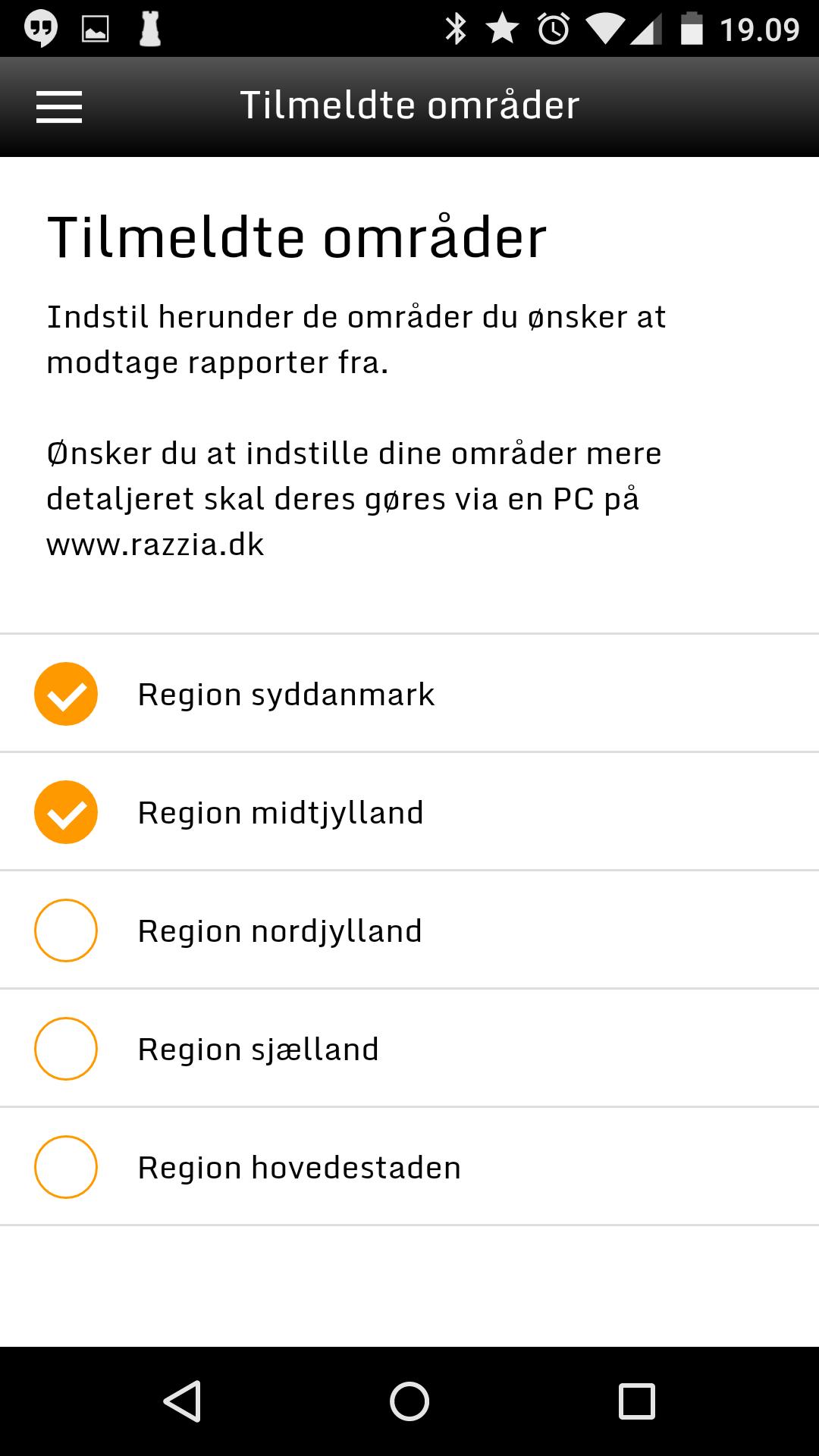Enable Region nordjylland

click(66, 930)
